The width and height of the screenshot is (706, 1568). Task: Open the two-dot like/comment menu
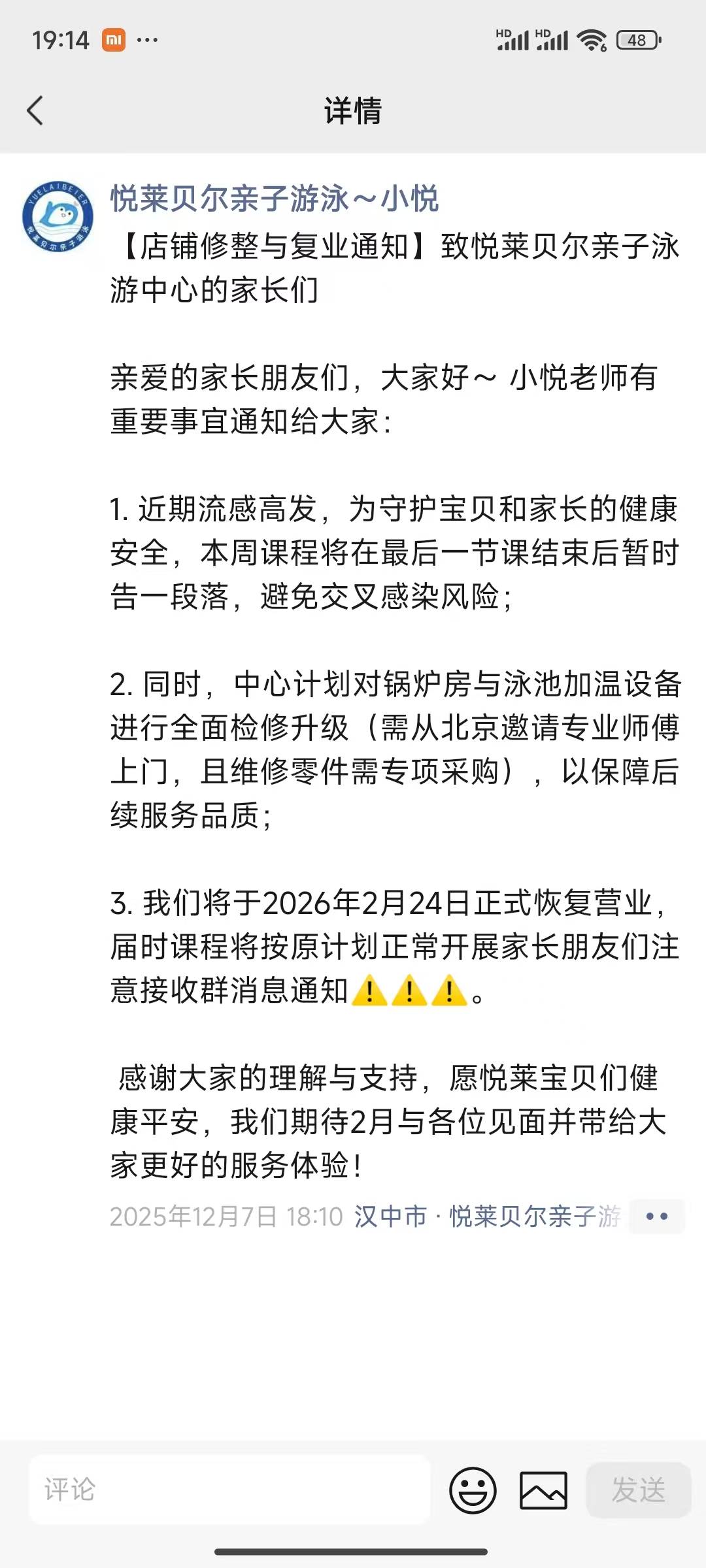(656, 1217)
